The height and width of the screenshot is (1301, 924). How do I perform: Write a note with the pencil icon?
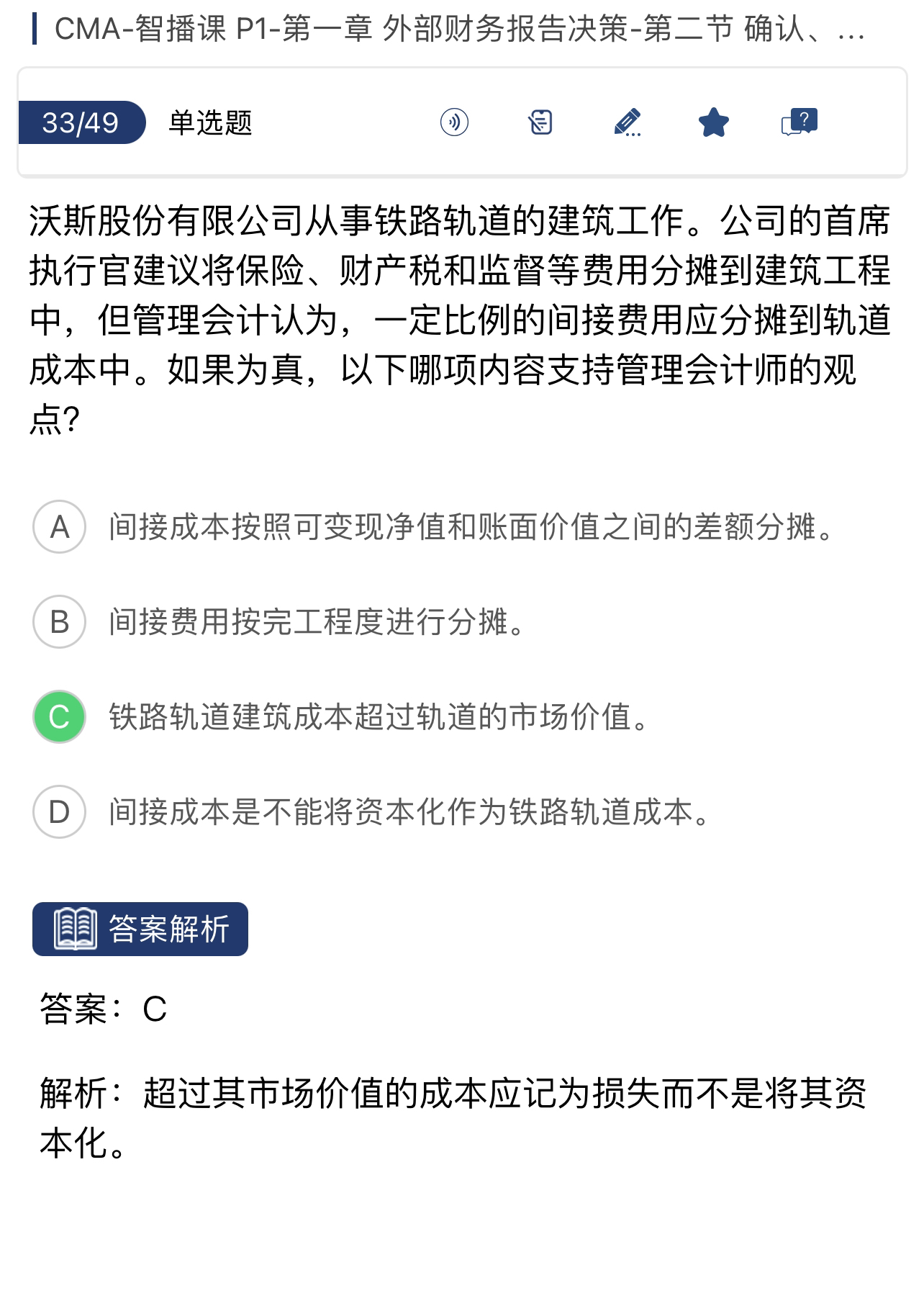[x=627, y=122]
